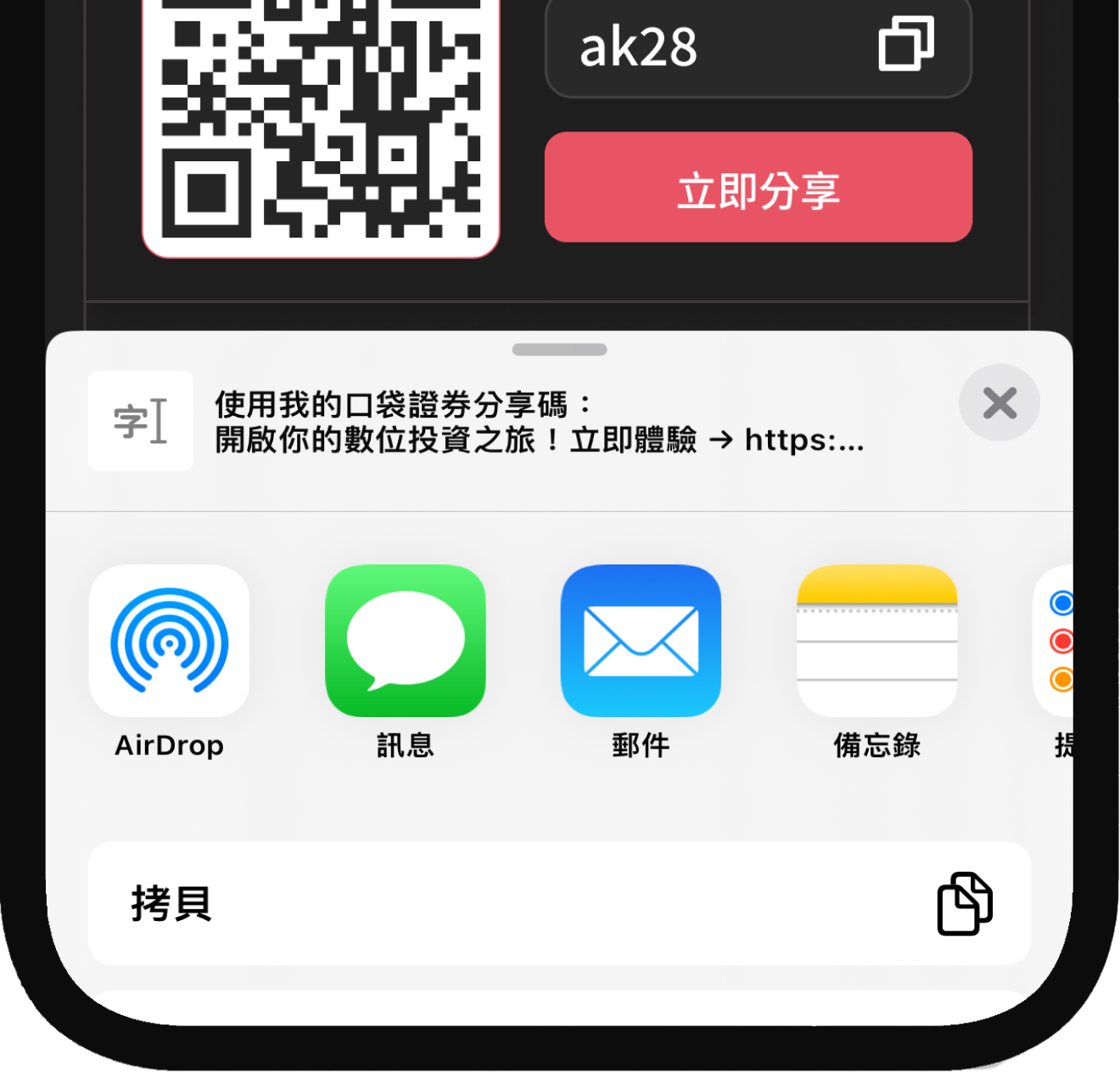Screen dimensions: 1120x1072
Task: Share via AirDrop
Action: click(170, 641)
